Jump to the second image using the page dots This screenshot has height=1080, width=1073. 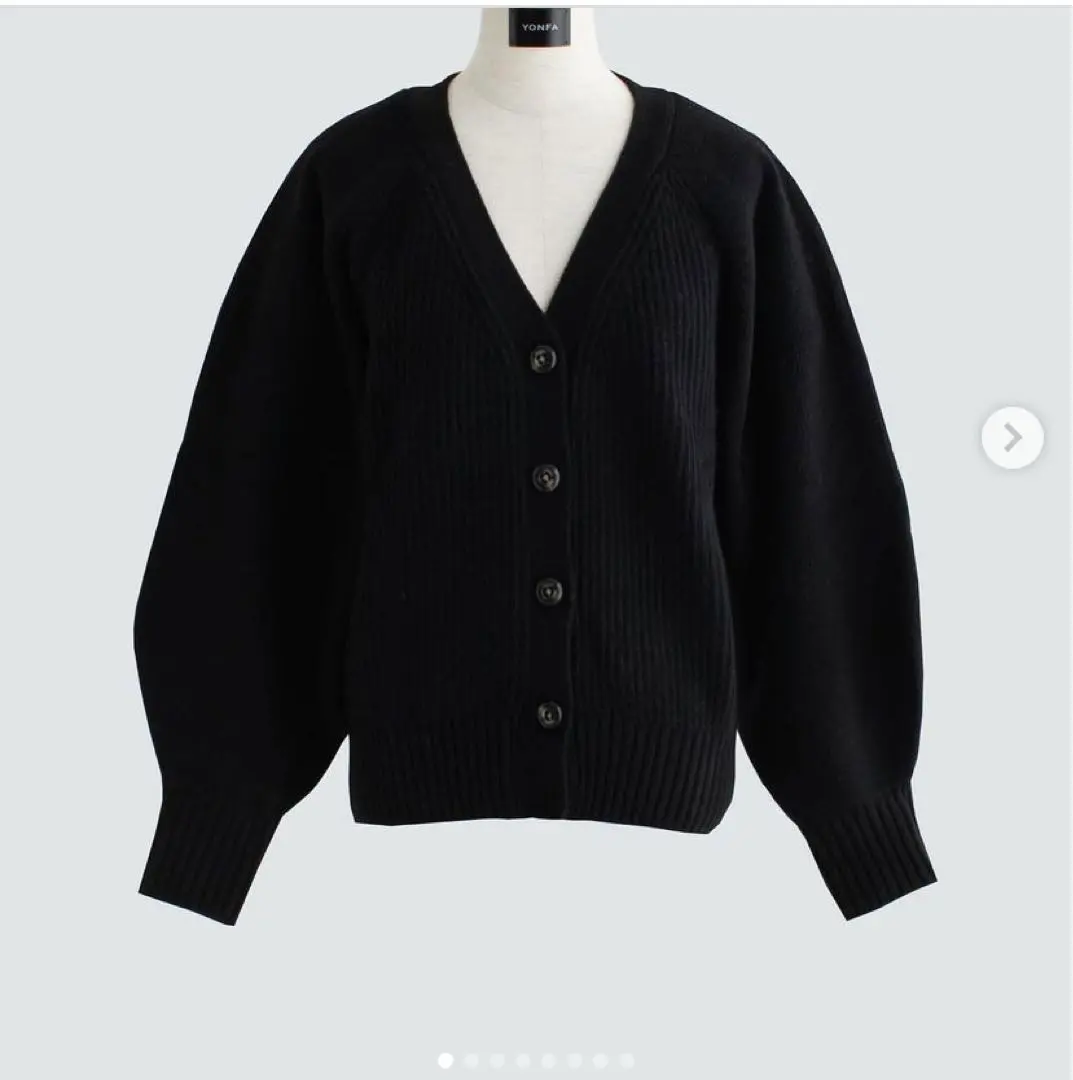(472, 1060)
